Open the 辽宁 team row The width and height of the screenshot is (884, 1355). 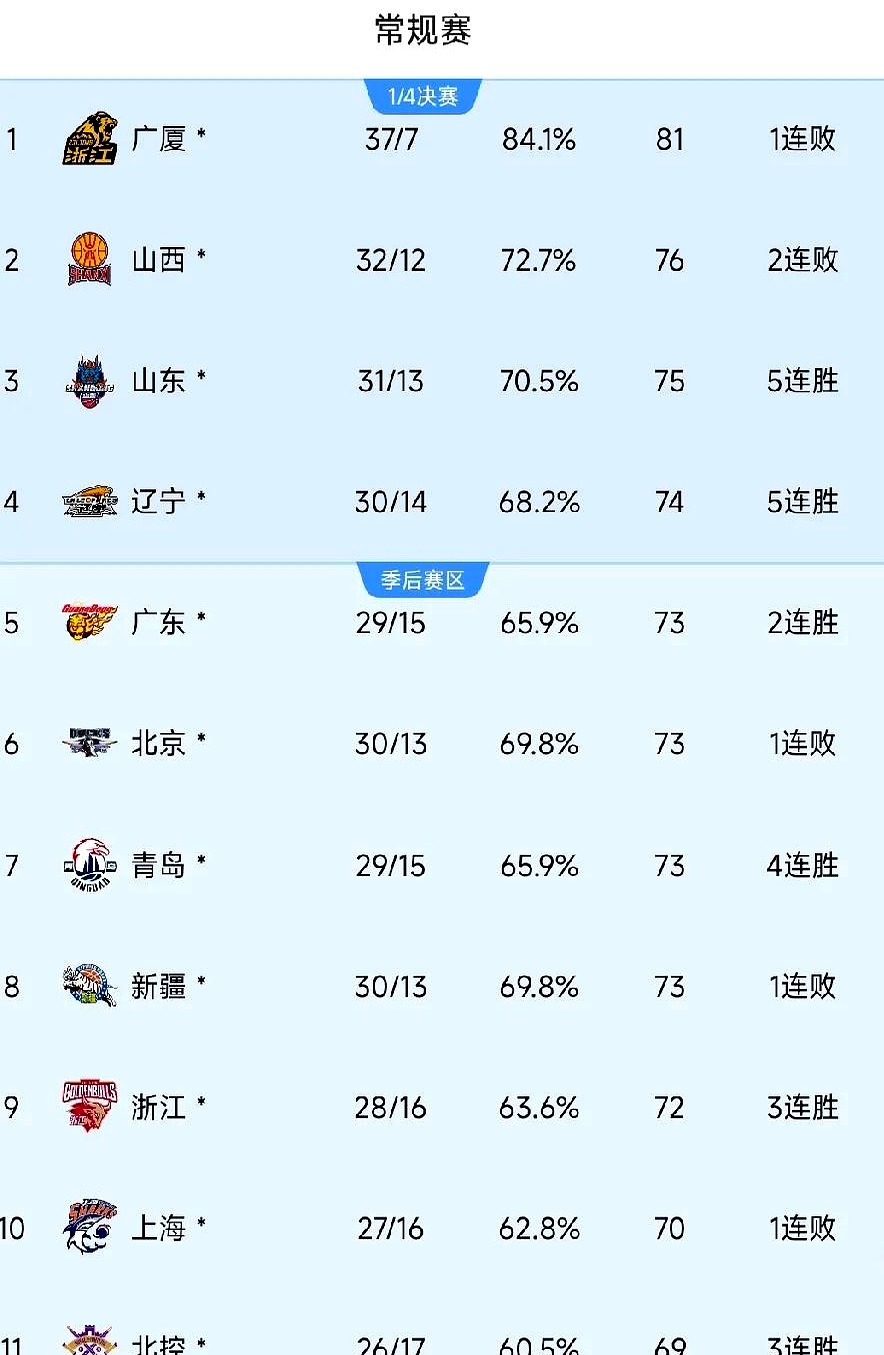[159, 502]
